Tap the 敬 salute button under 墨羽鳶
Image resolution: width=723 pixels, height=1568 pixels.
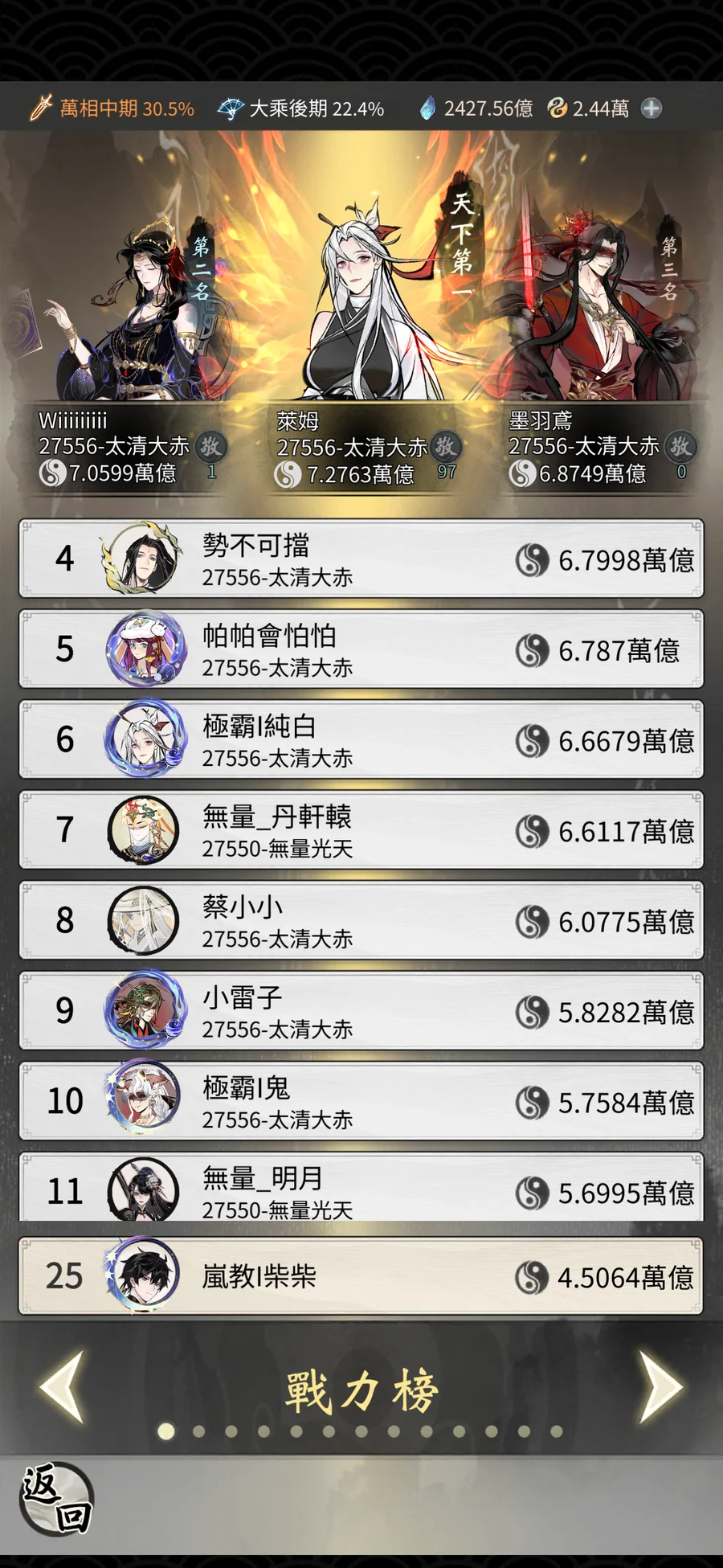[x=680, y=446]
